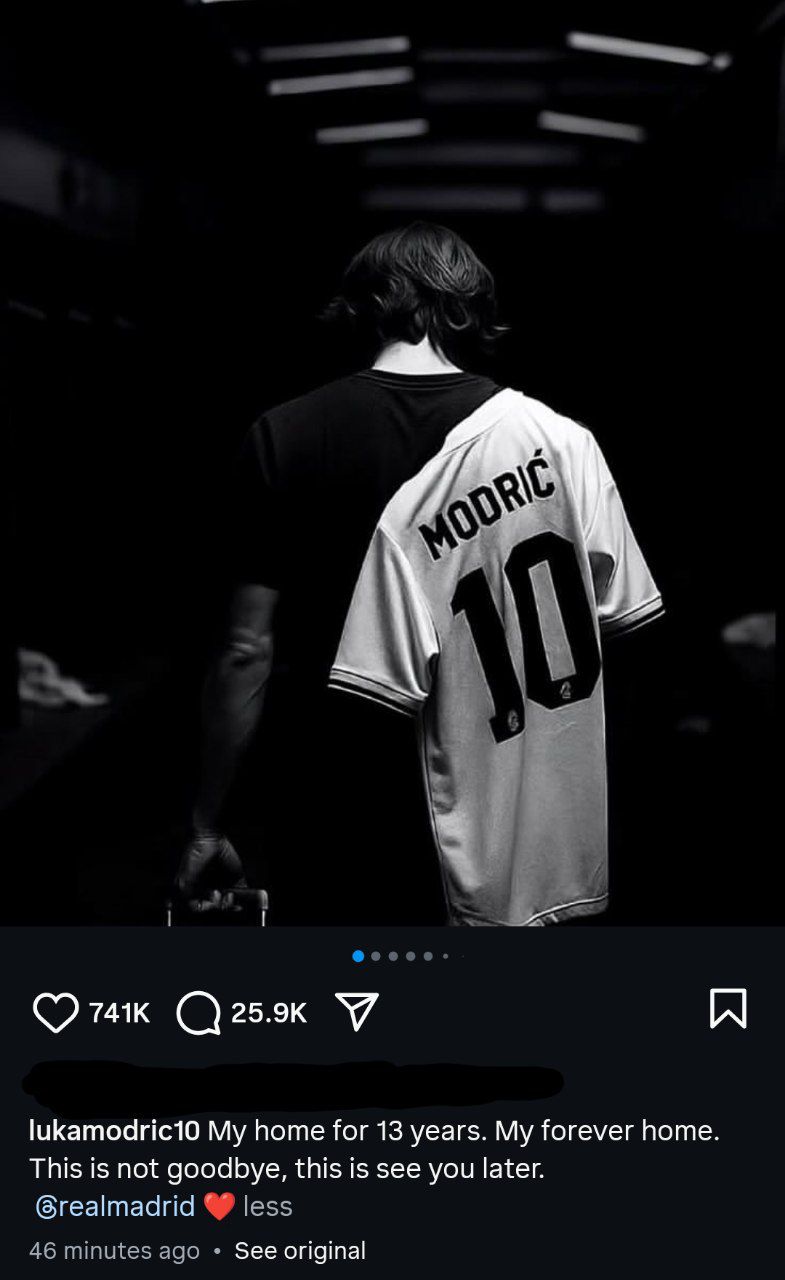Open the @realmadrid mention

[x=115, y=1206]
